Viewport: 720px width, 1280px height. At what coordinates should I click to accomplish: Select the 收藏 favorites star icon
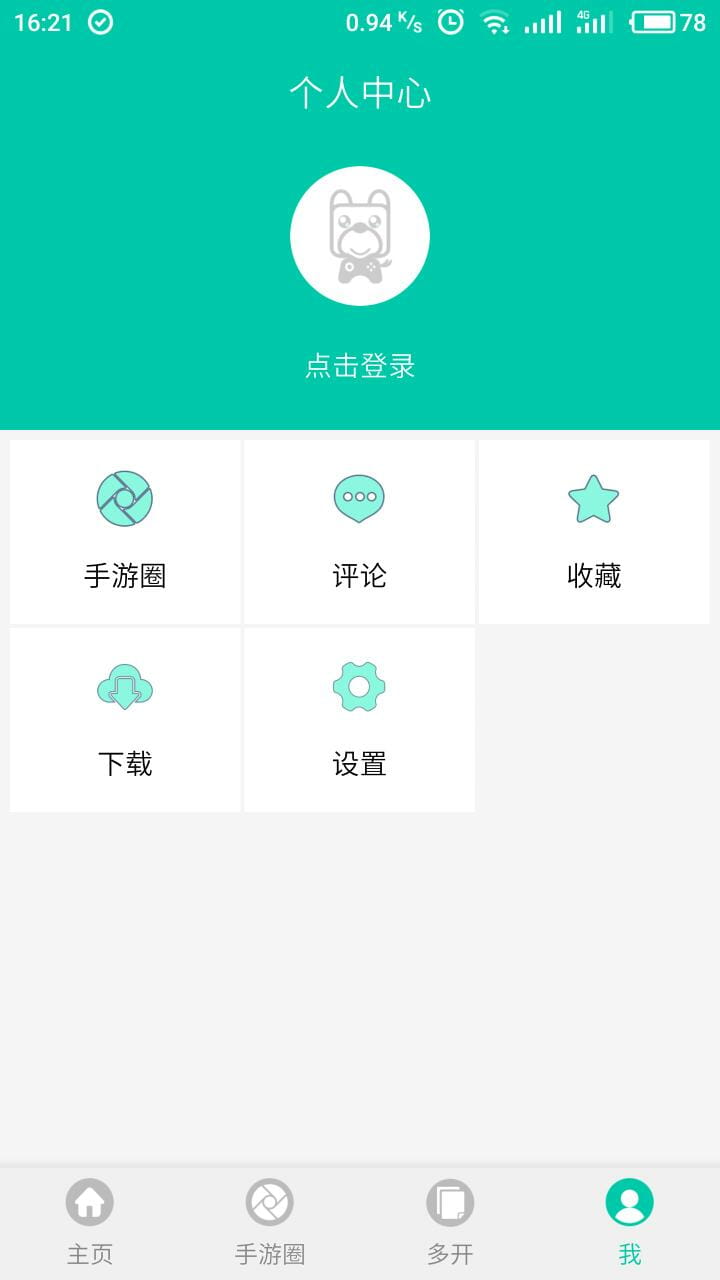click(x=594, y=497)
